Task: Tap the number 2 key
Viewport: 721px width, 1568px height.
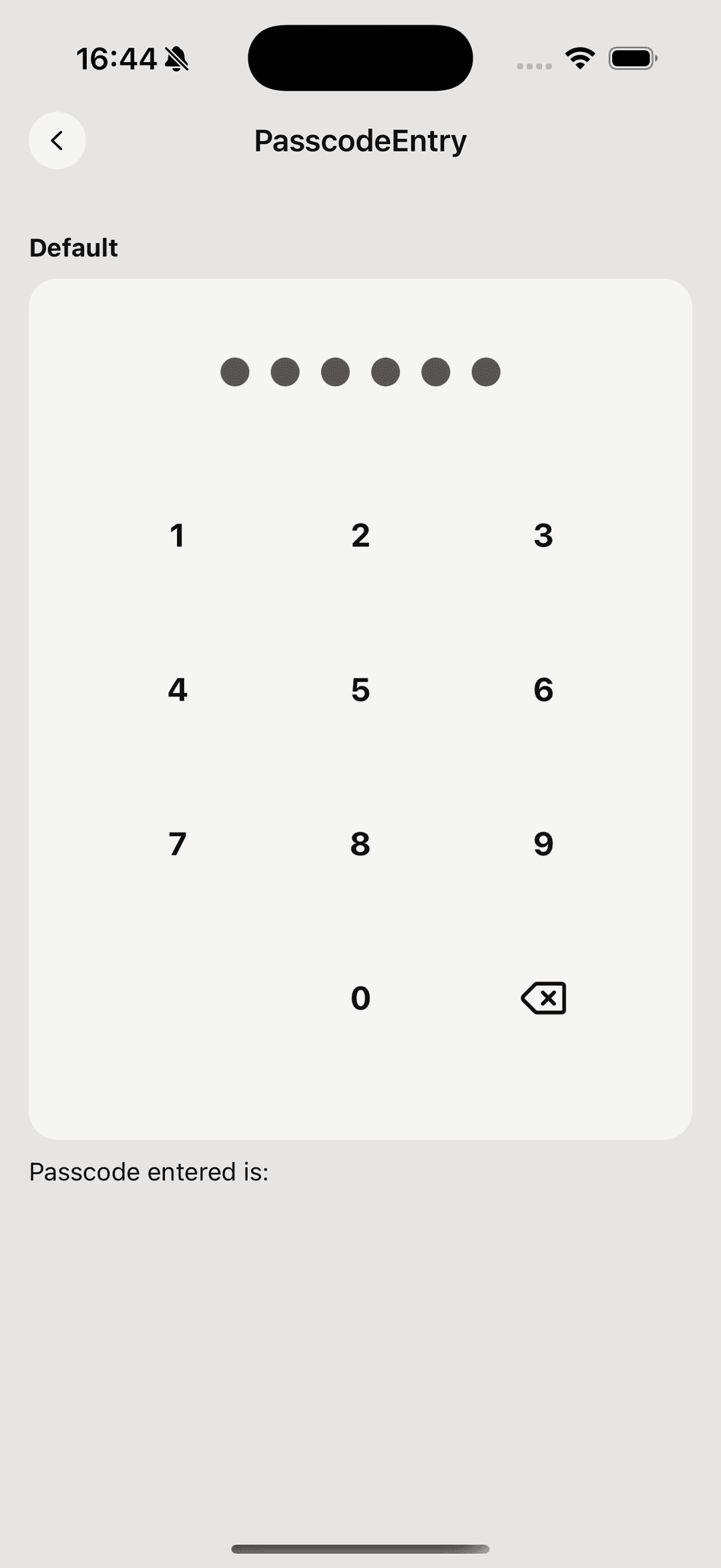Action: click(360, 536)
